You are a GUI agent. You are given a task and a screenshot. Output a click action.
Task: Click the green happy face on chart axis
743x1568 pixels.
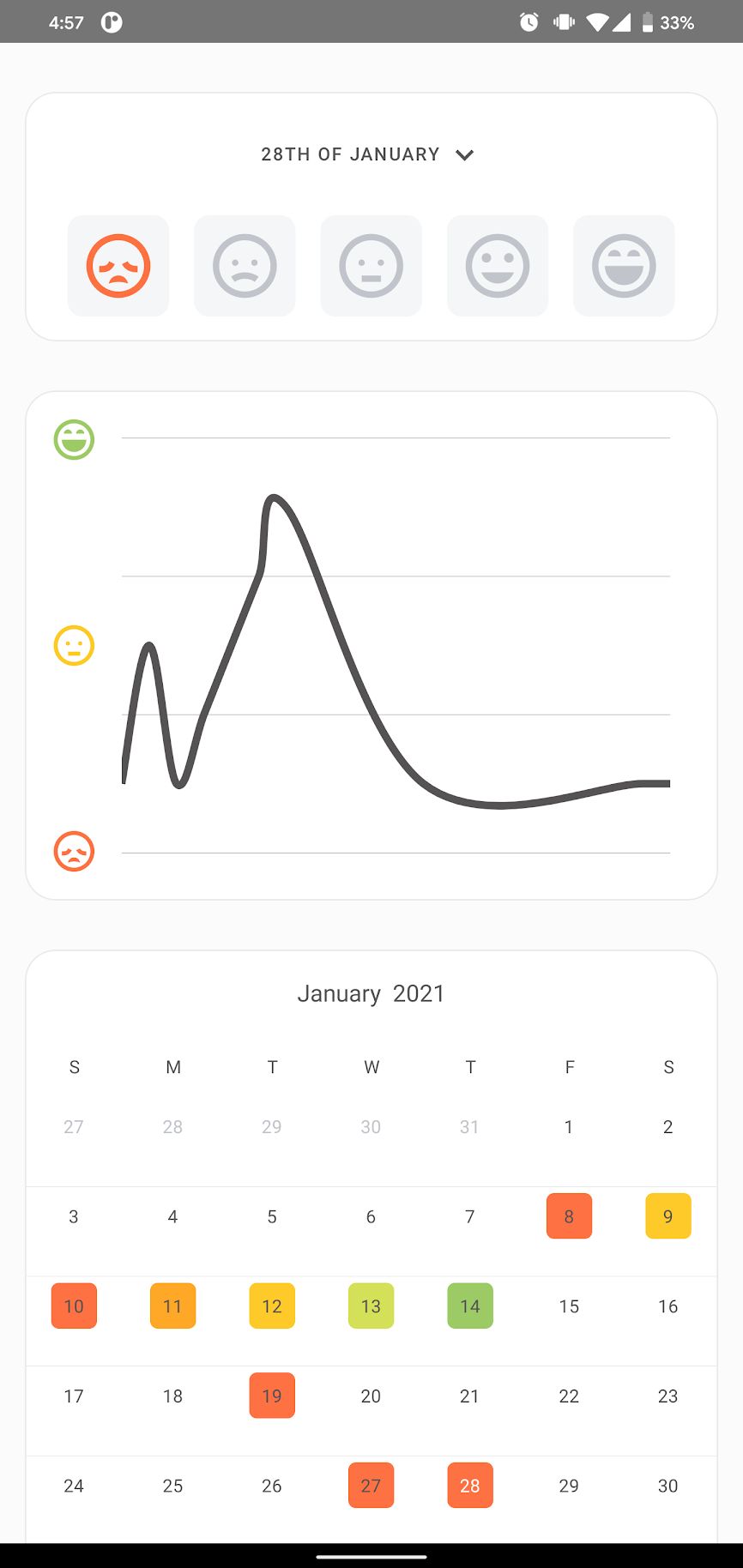[74, 439]
